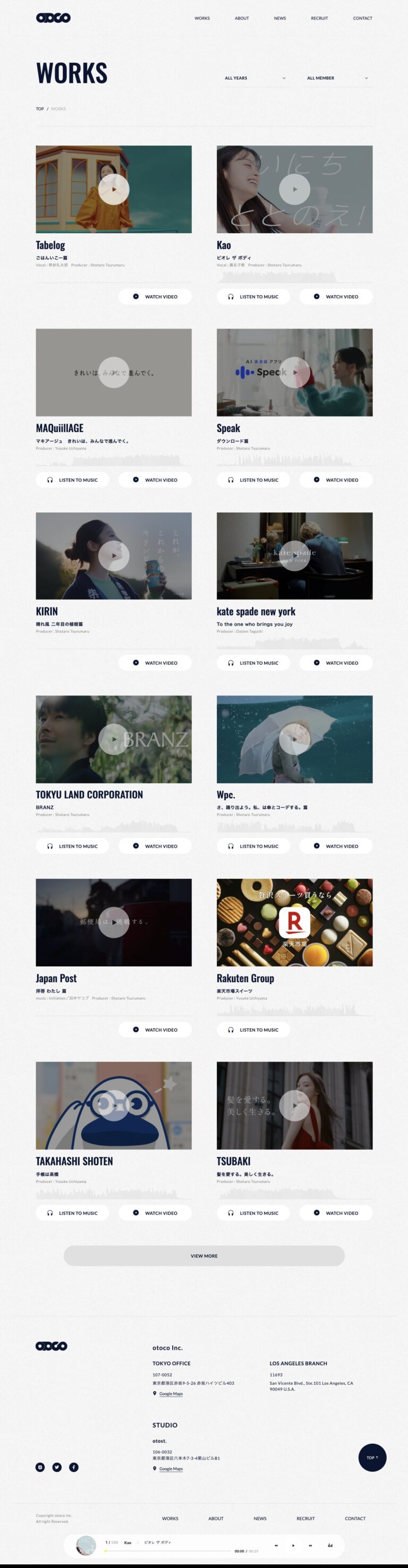Load more works with VIEW MORE

204,1256
